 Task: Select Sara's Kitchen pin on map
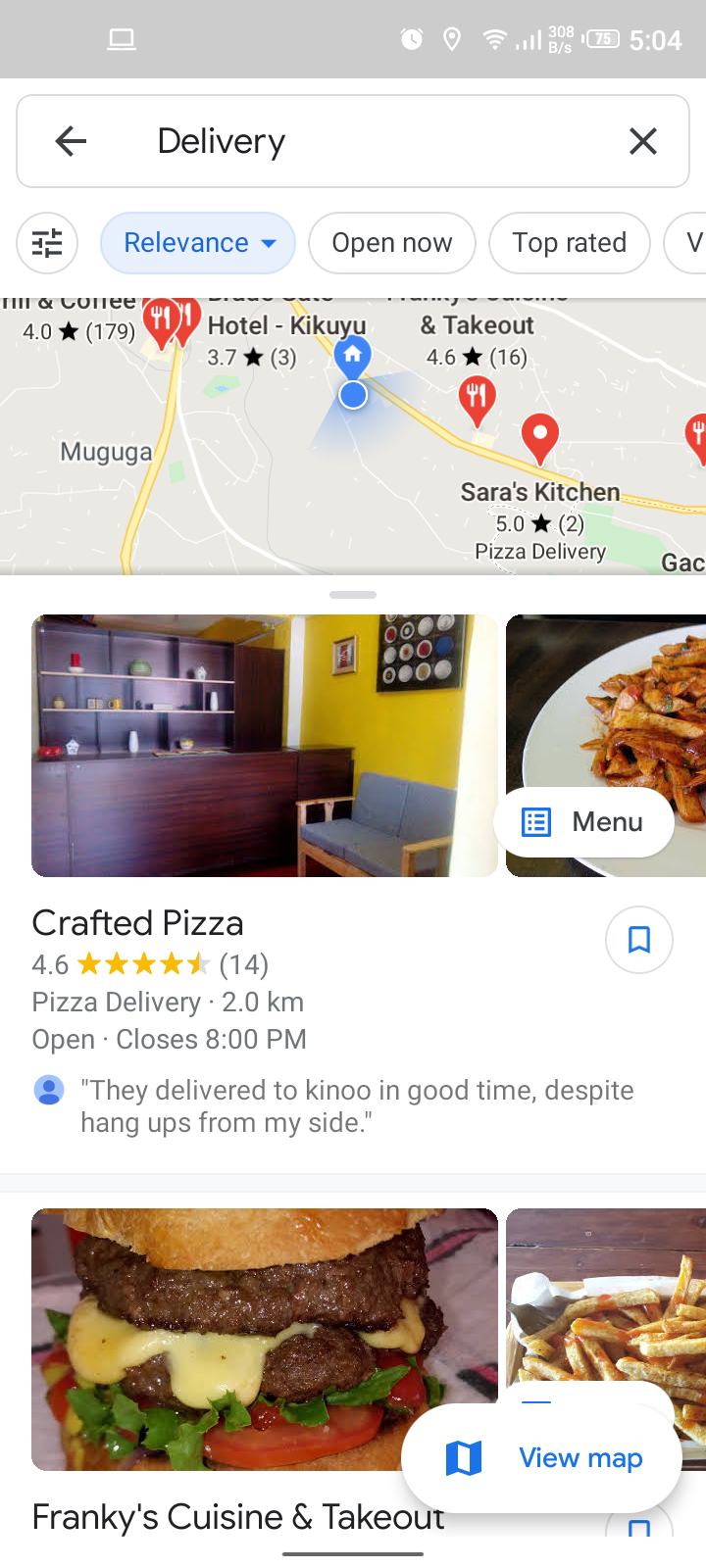(x=539, y=435)
